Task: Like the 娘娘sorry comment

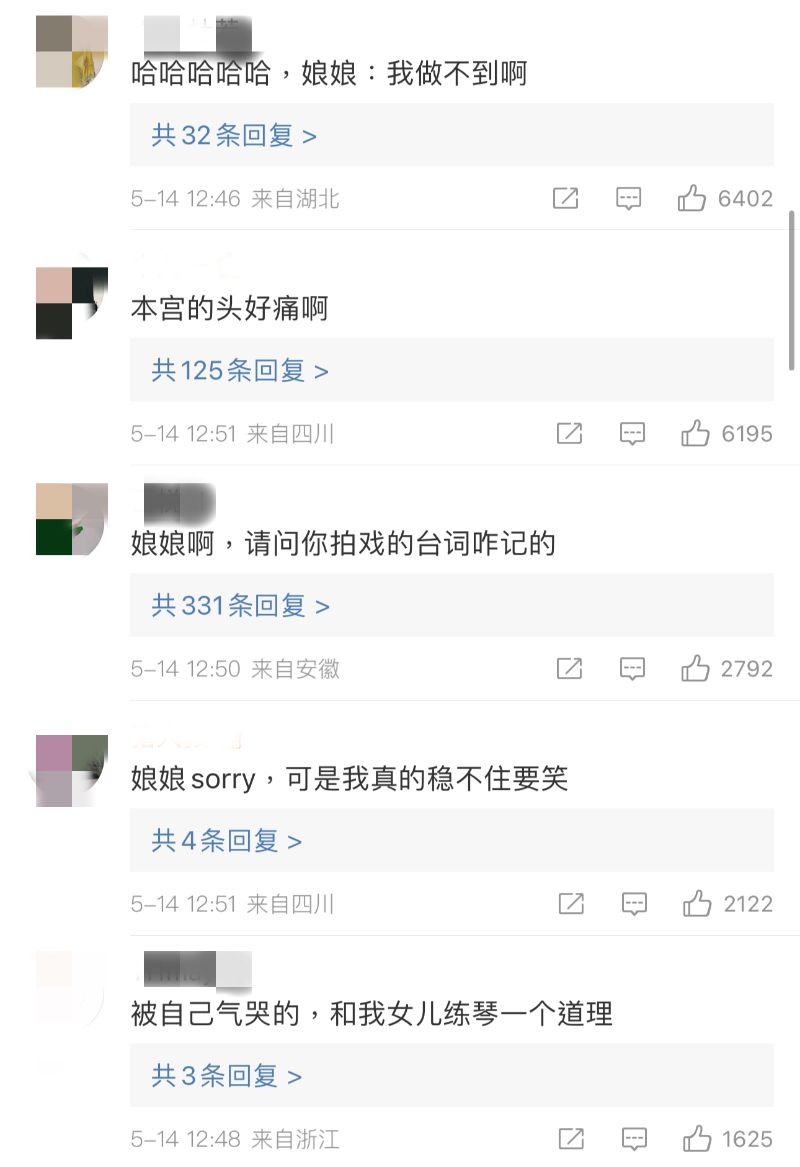Action: pyautogui.click(x=697, y=905)
